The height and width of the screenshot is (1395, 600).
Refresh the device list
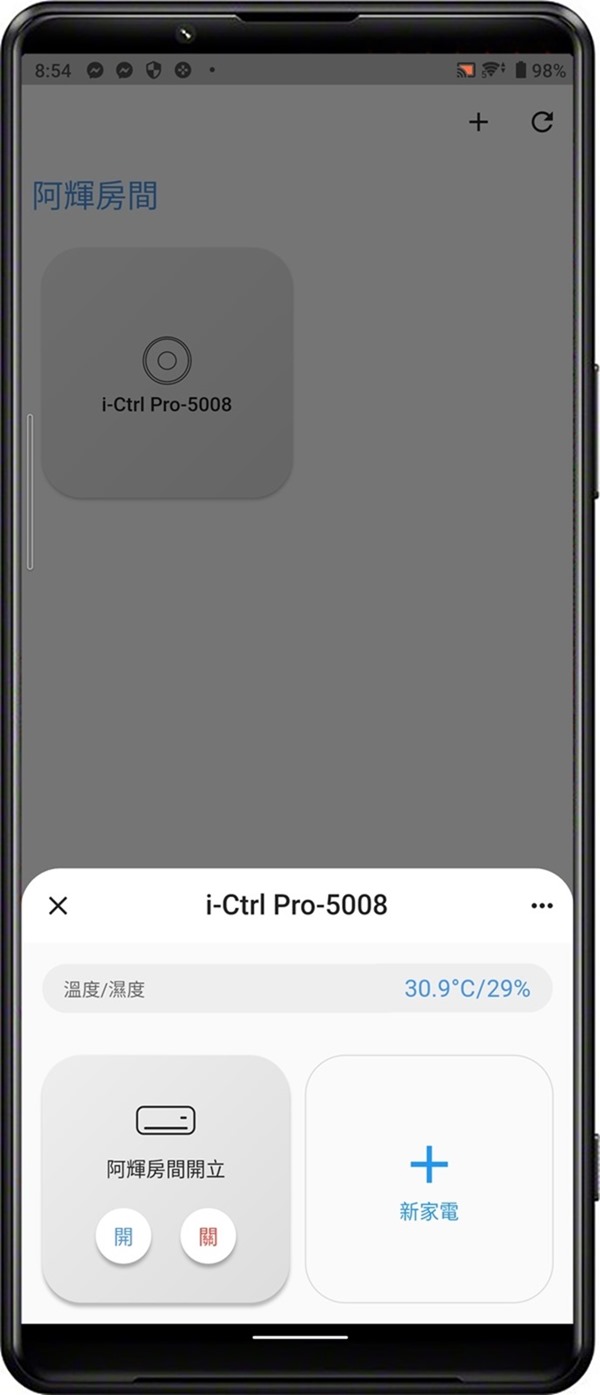542,122
